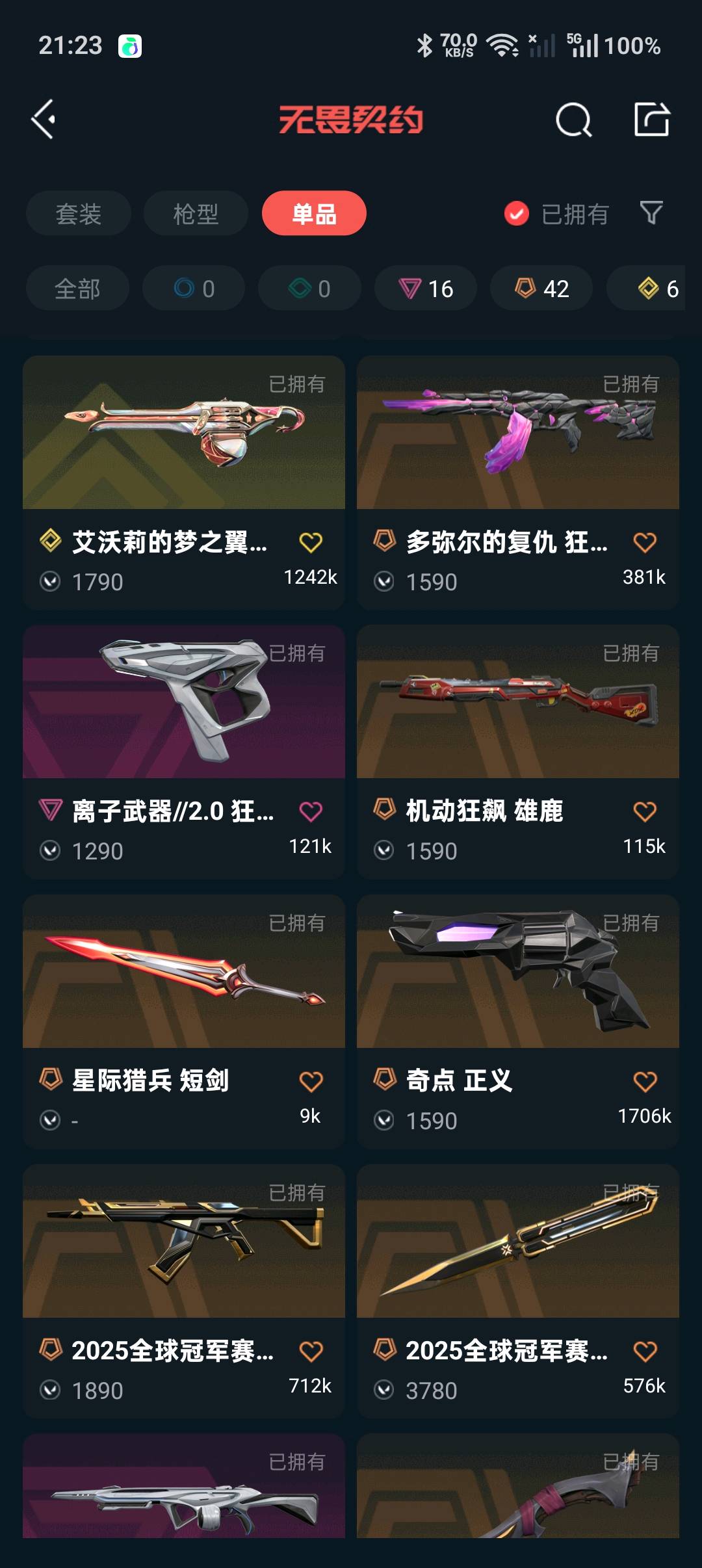Filter by the orange tier with 42 items

point(541,288)
